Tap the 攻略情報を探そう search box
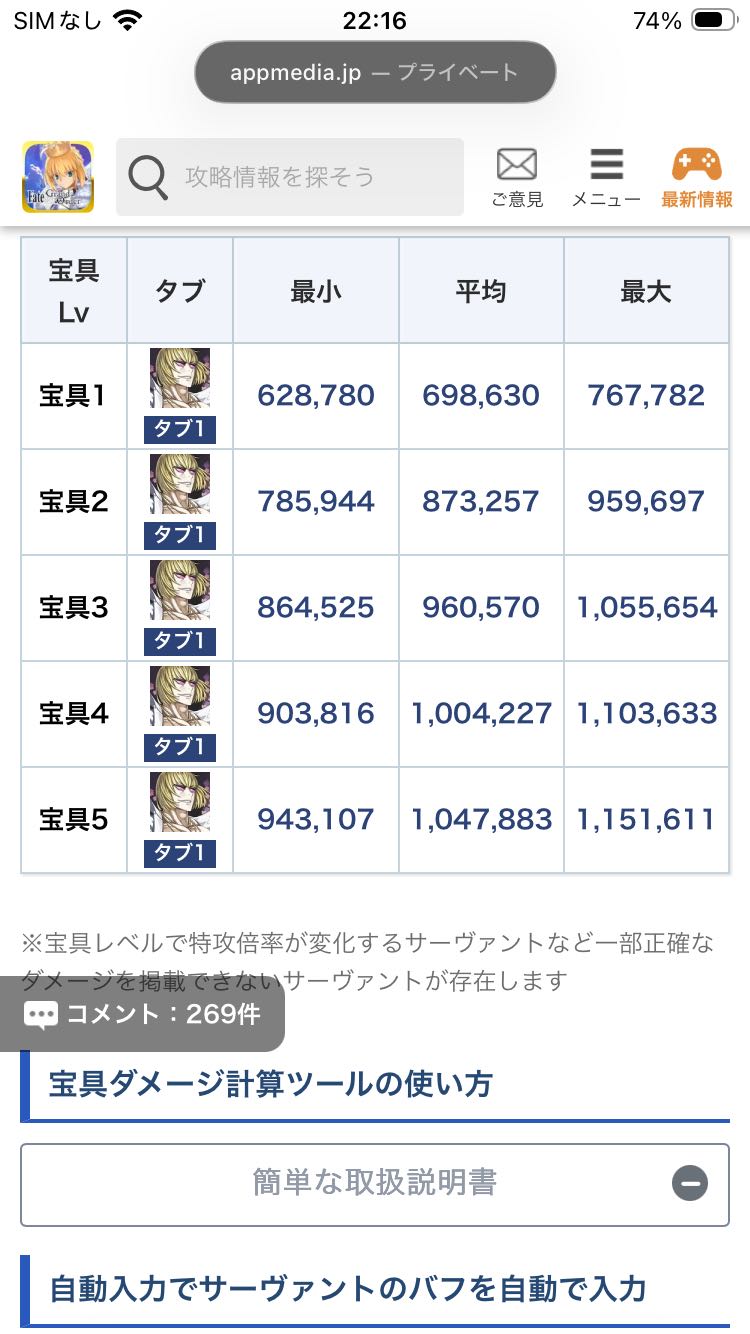Screen dimensions: 750x1334 click(290, 177)
